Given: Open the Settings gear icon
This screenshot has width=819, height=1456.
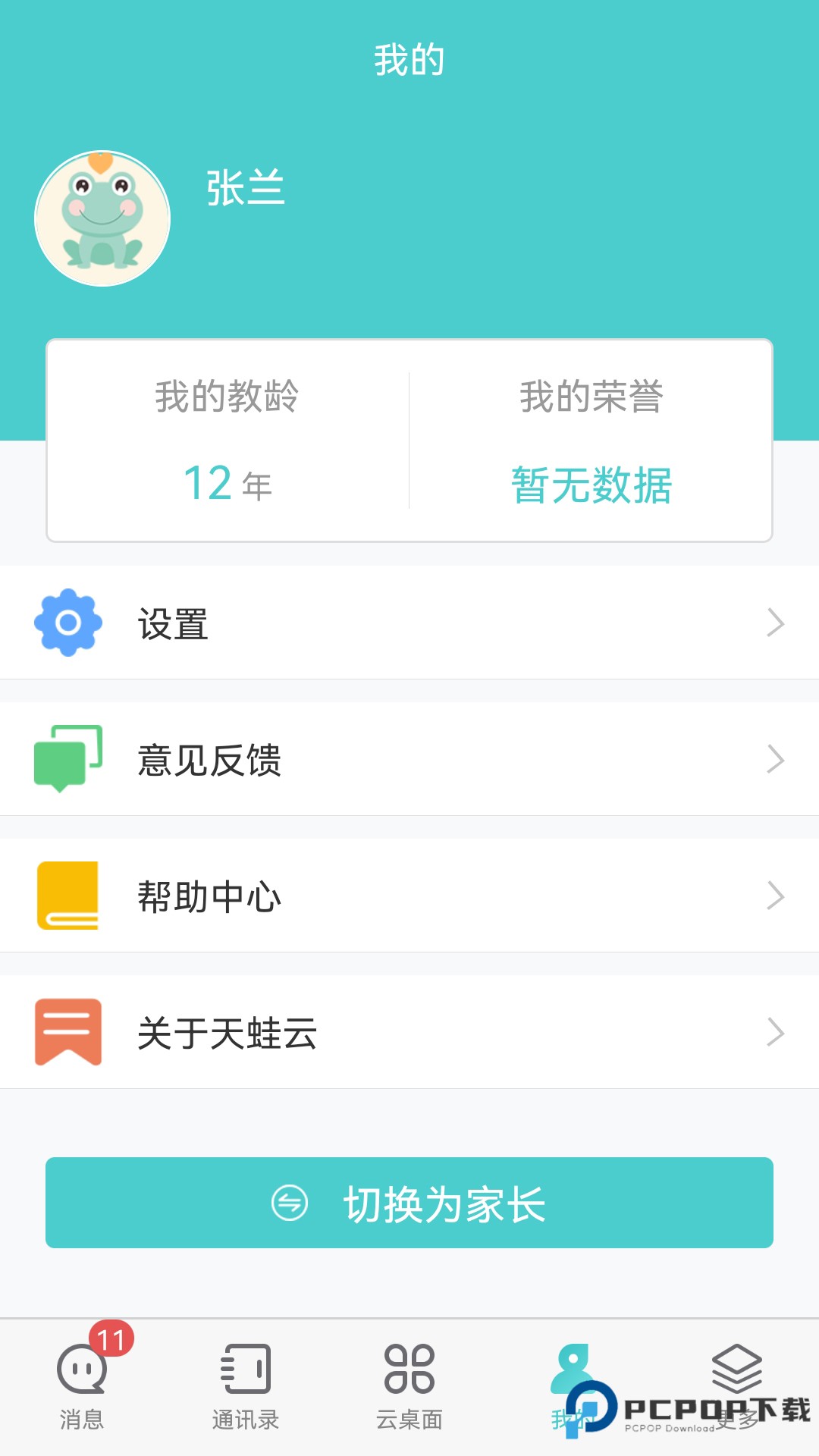Looking at the screenshot, I should 68,623.
